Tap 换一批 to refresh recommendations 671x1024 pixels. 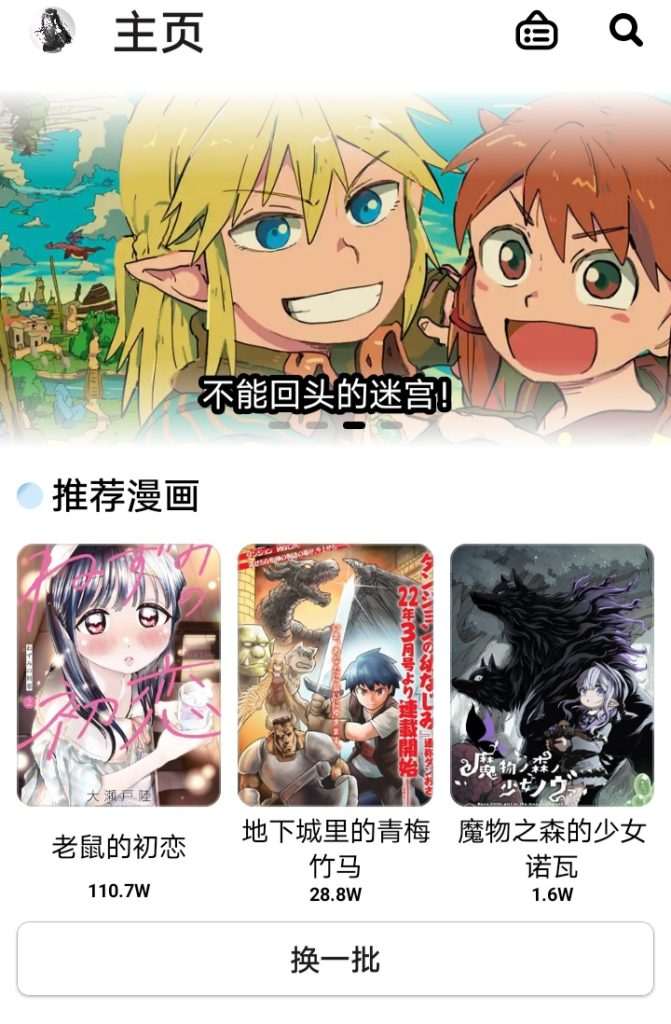tap(335, 959)
